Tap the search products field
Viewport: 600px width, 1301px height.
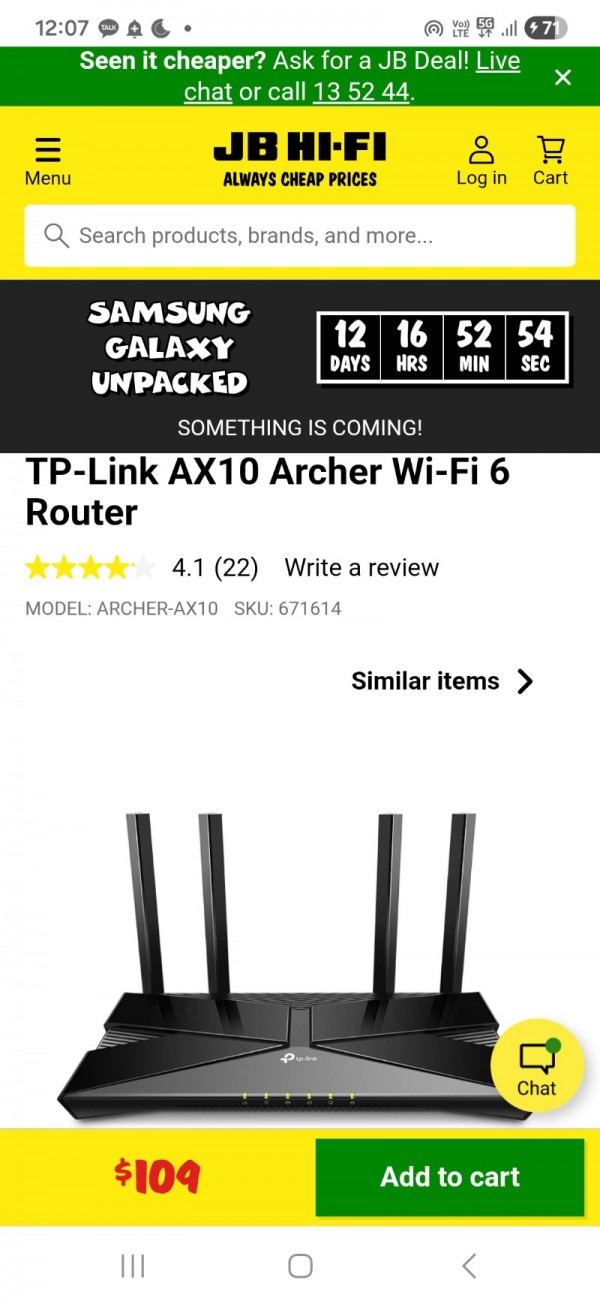point(300,236)
